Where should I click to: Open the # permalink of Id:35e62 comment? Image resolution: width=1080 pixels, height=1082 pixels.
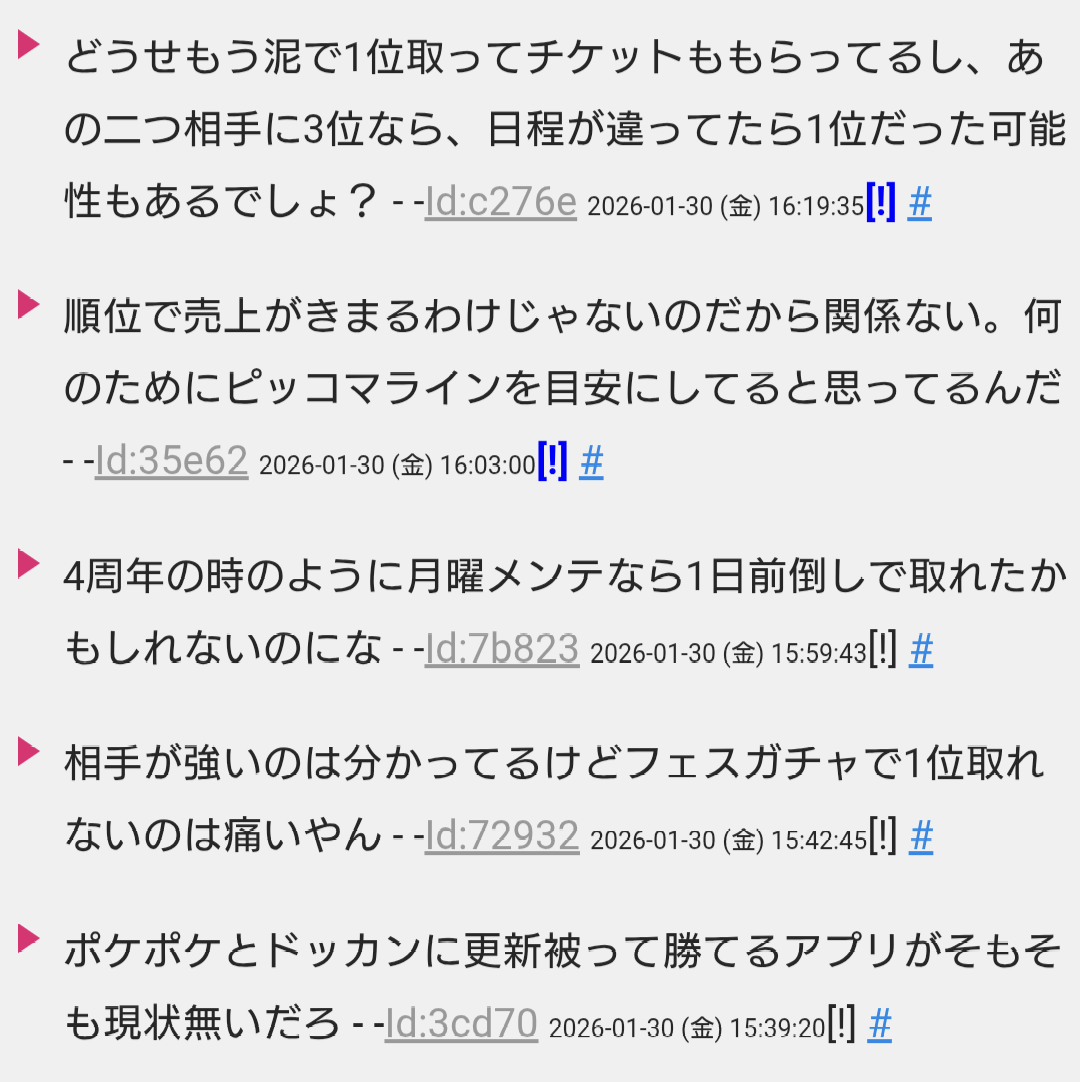point(591,462)
